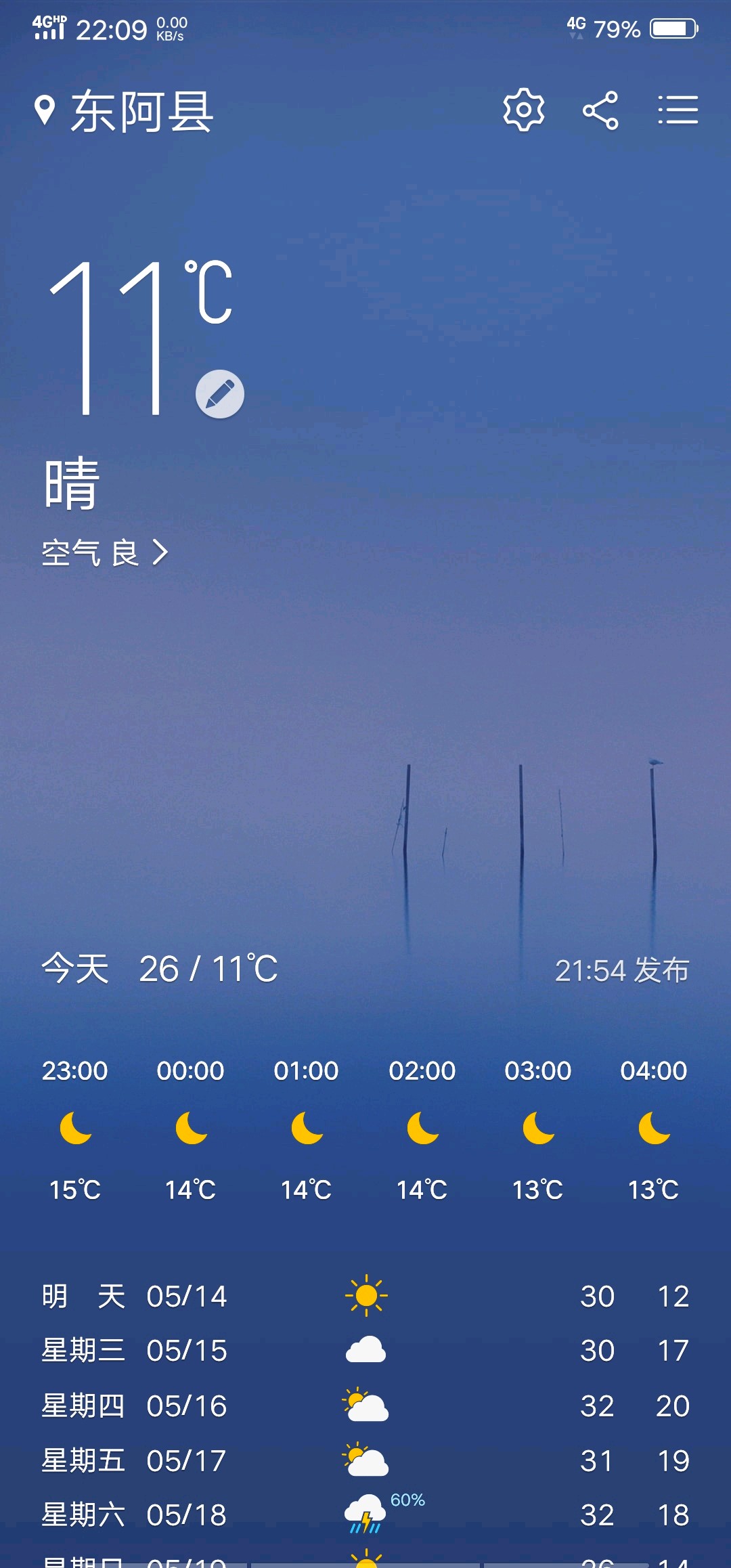Tap 今天 26 / 11℃ summary row
Image resolution: width=731 pixels, height=1568 pixels.
pyautogui.click(x=159, y=970)
